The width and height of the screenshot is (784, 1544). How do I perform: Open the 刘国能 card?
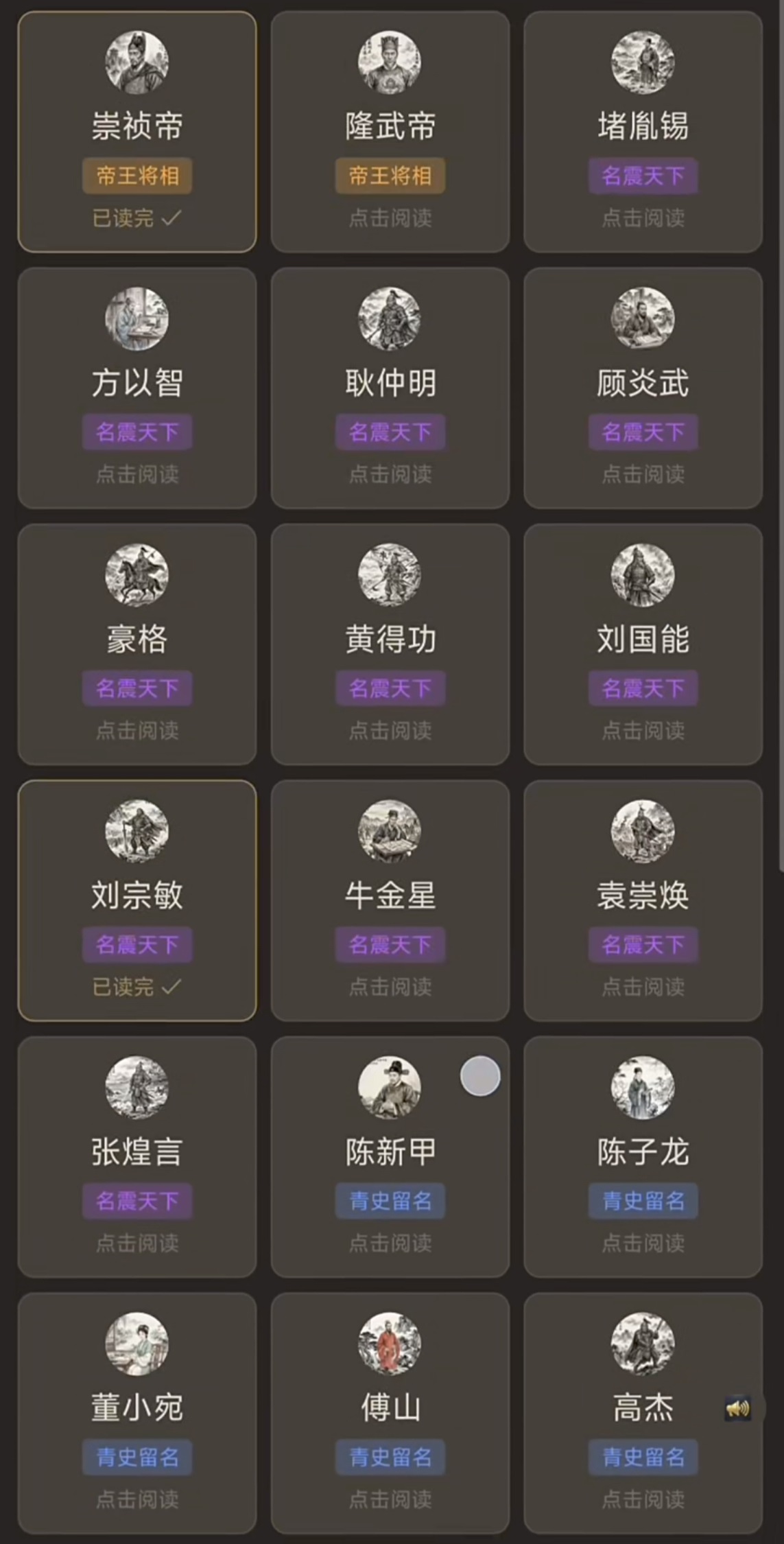(643, 644)
